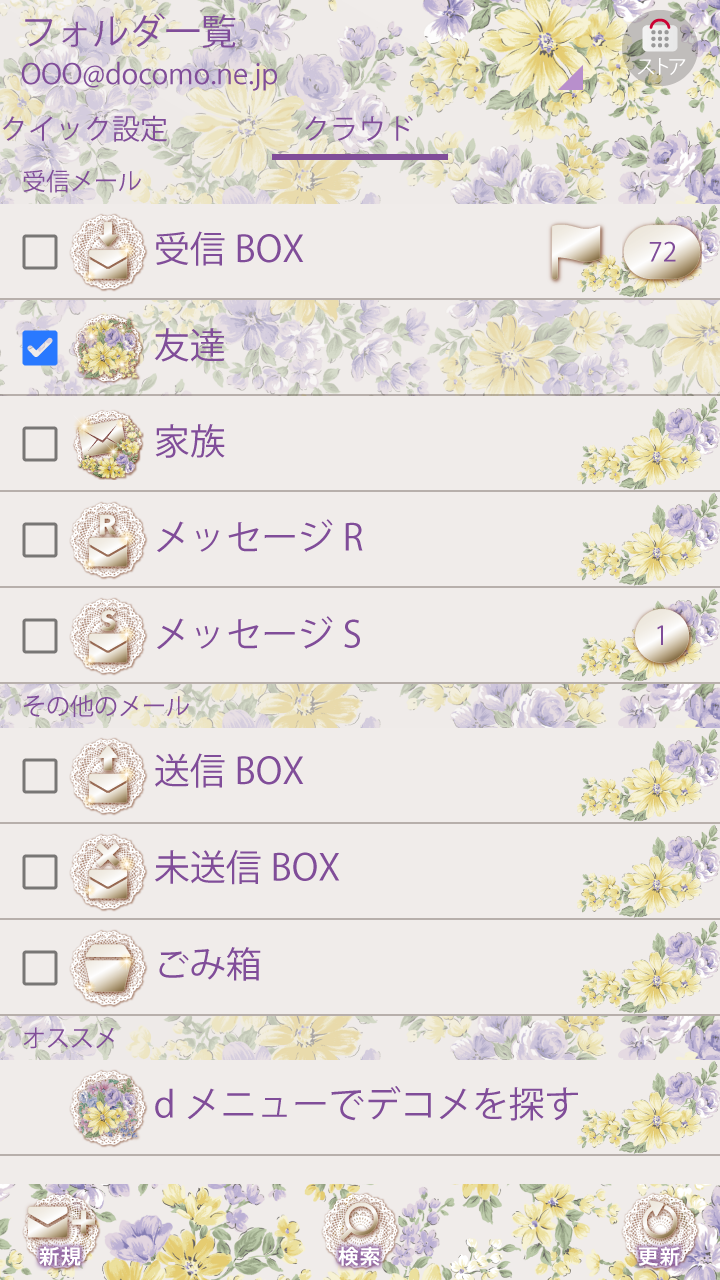
Task: Select the 家族 checkbox
Action: click(x=40, y=444)
